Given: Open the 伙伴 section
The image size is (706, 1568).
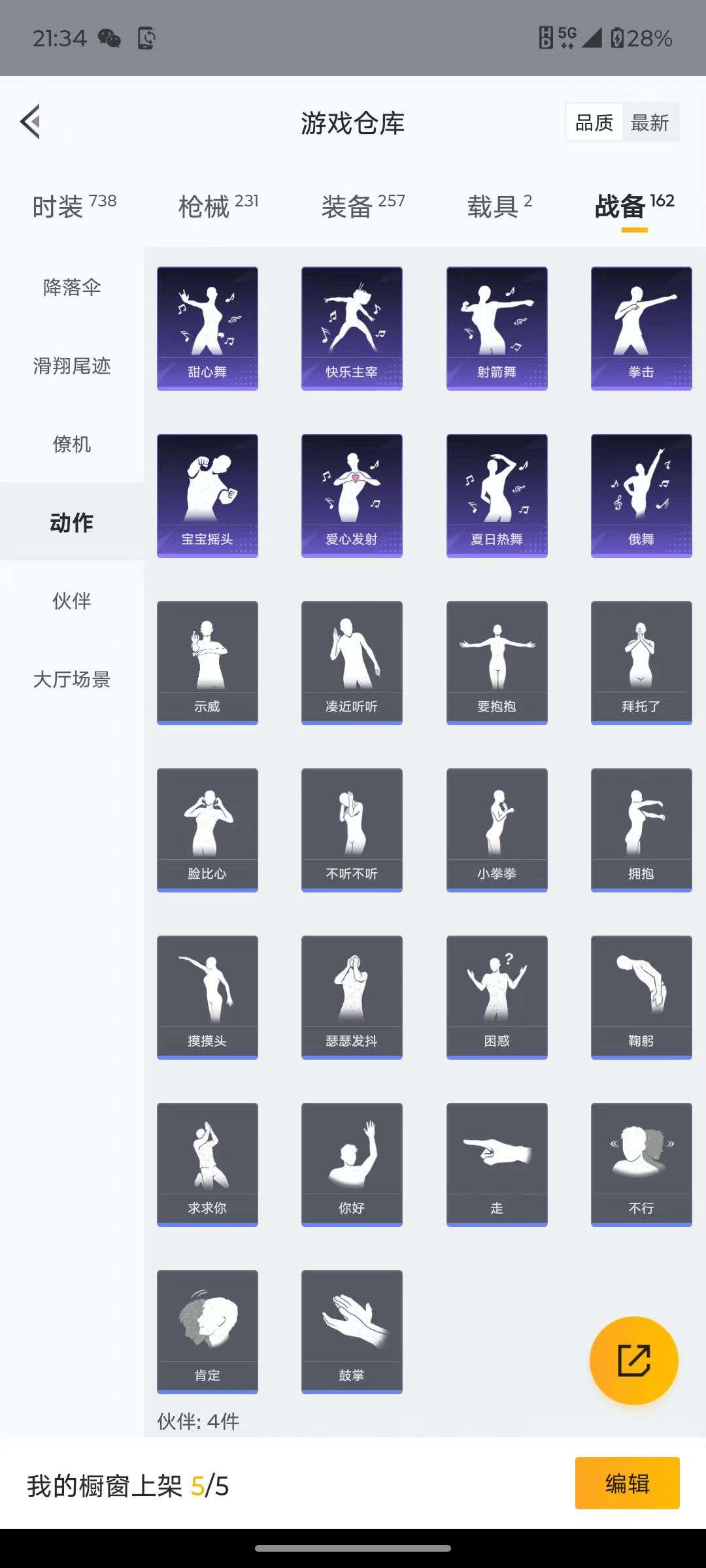Looking at the screenshot, I should point(71,601).
